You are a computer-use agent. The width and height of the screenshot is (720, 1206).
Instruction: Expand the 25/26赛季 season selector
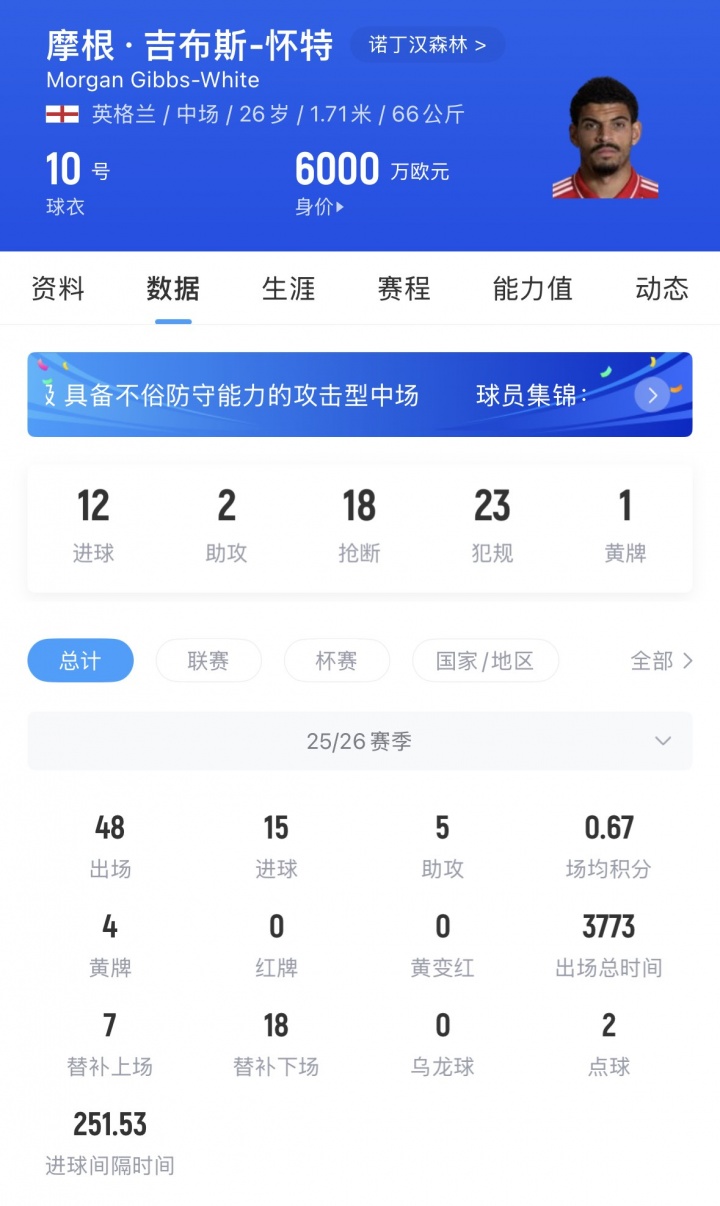360,741
